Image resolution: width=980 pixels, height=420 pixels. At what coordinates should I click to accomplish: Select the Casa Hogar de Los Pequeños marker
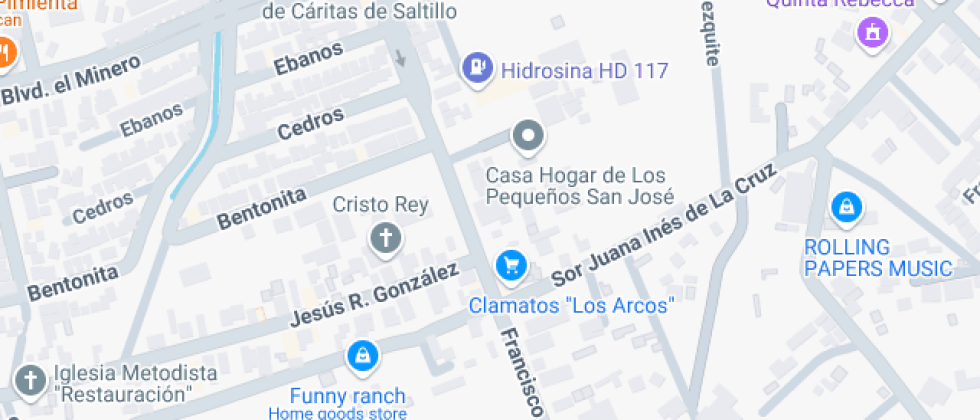click(527, 135)
